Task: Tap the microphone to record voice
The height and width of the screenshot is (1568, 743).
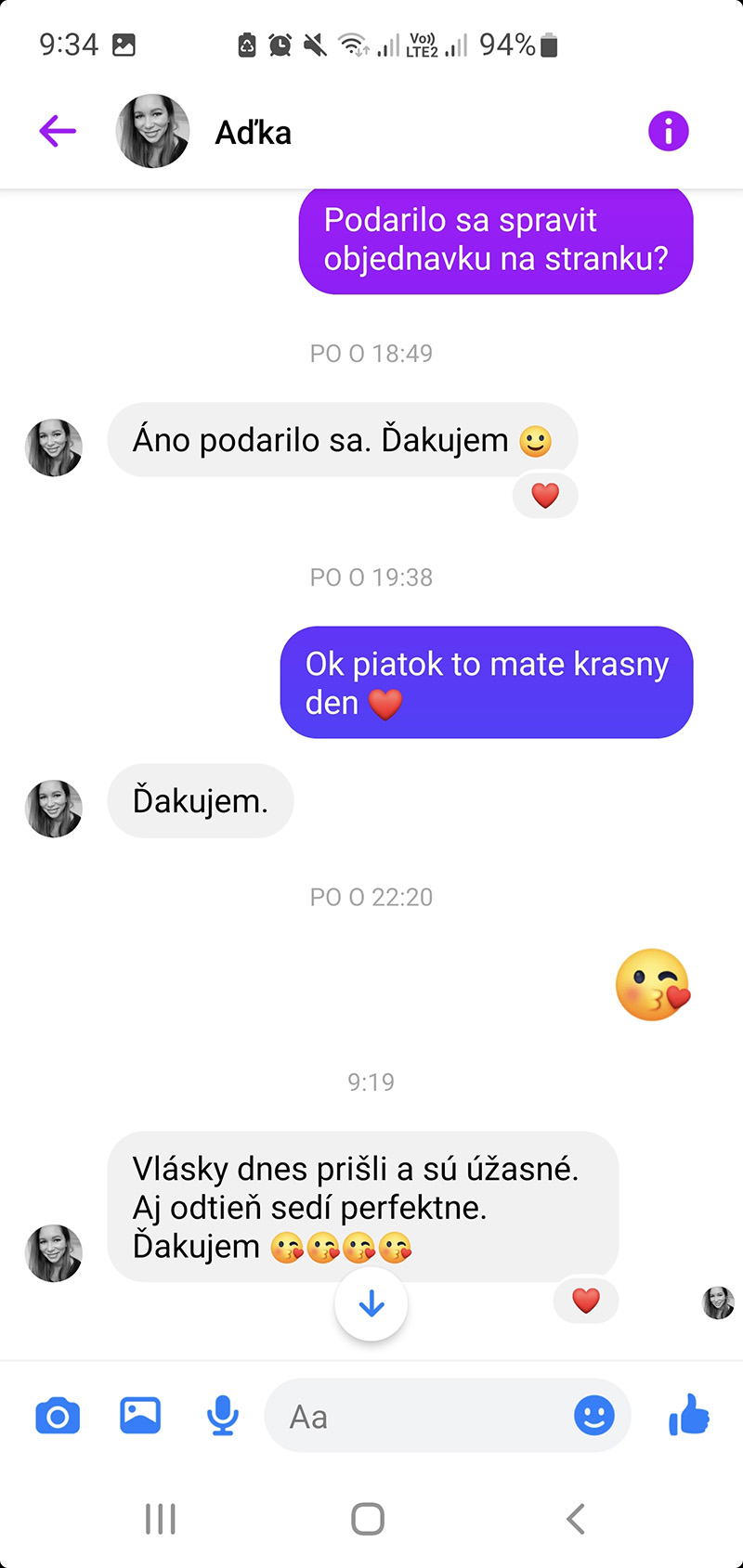Action: click(x=223, y=1417)
